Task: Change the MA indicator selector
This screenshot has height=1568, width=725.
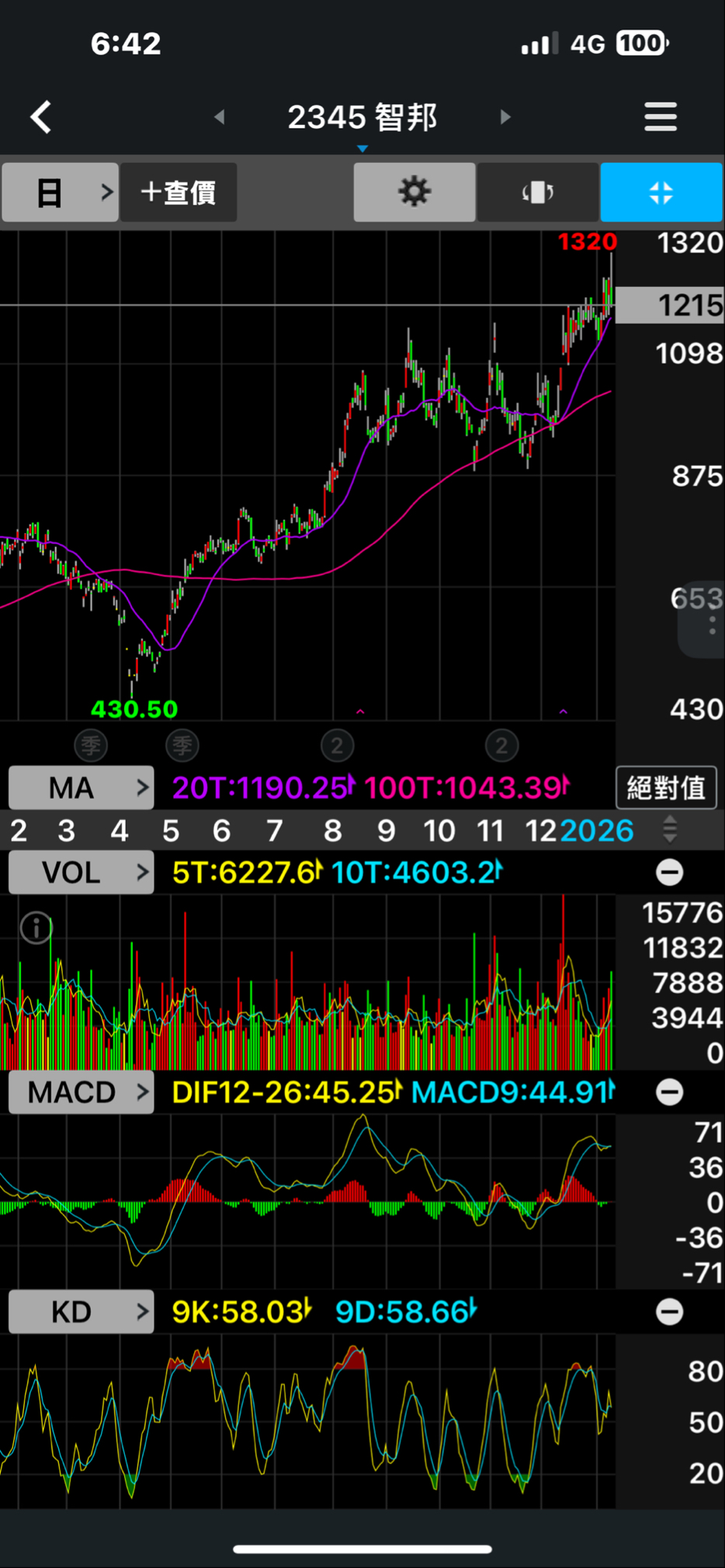Action: pos(81,788)
